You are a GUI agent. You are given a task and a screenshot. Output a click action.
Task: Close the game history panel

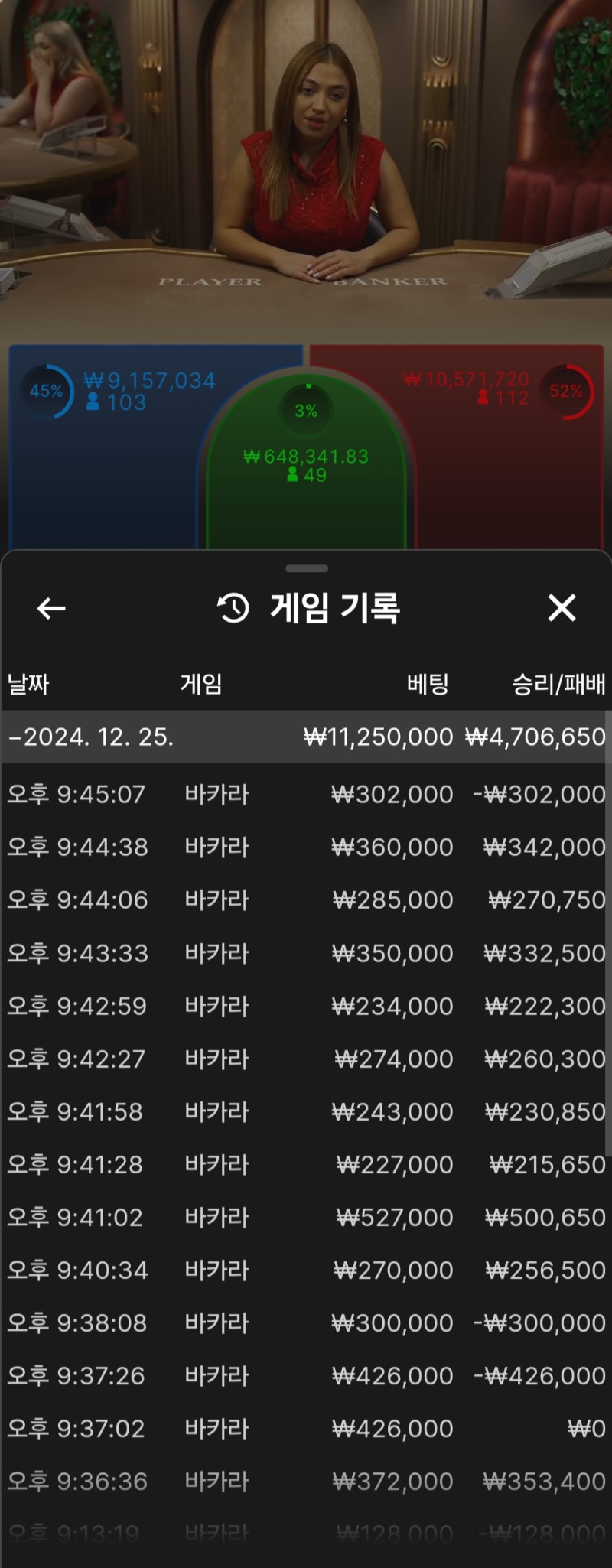(x=562, y=609)
